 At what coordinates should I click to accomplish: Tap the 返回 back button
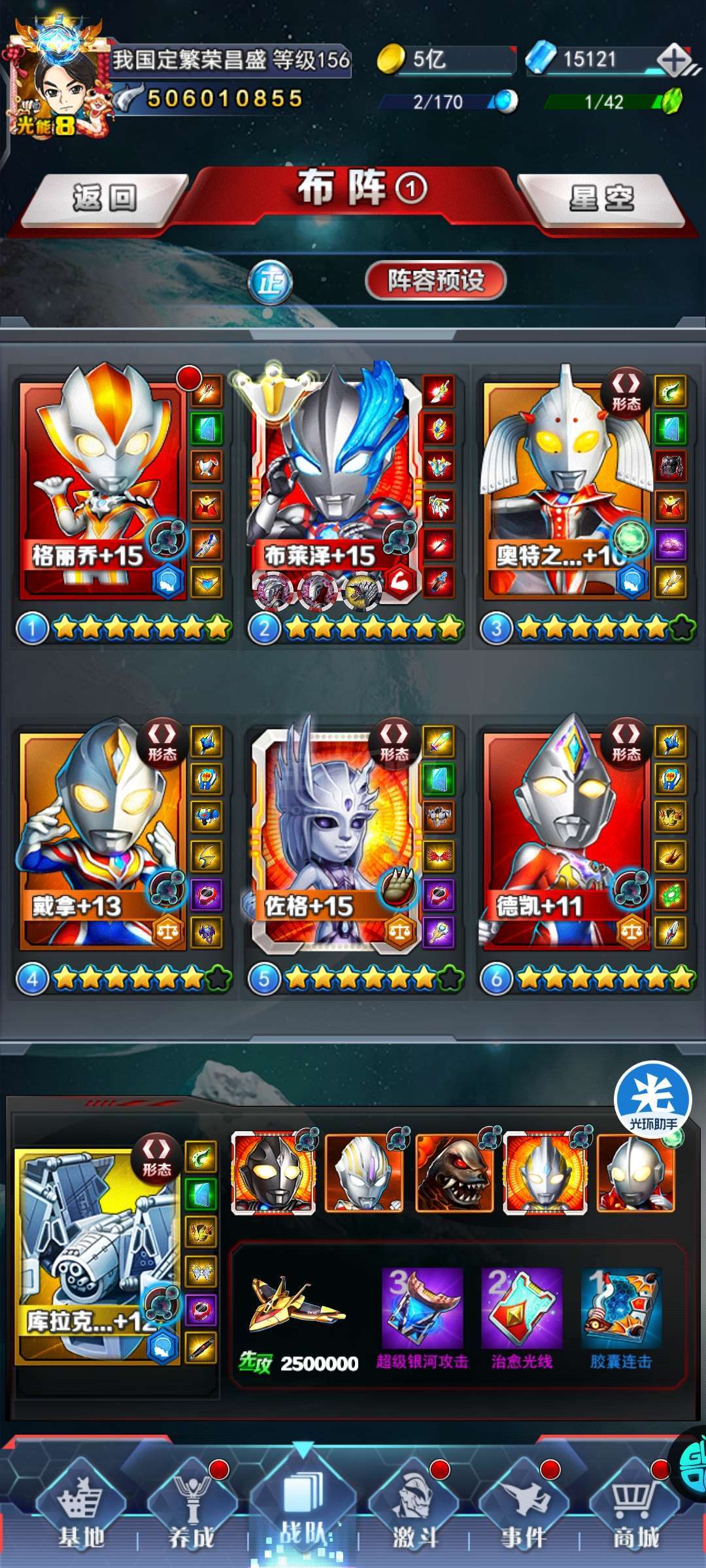tap(105, 198)
